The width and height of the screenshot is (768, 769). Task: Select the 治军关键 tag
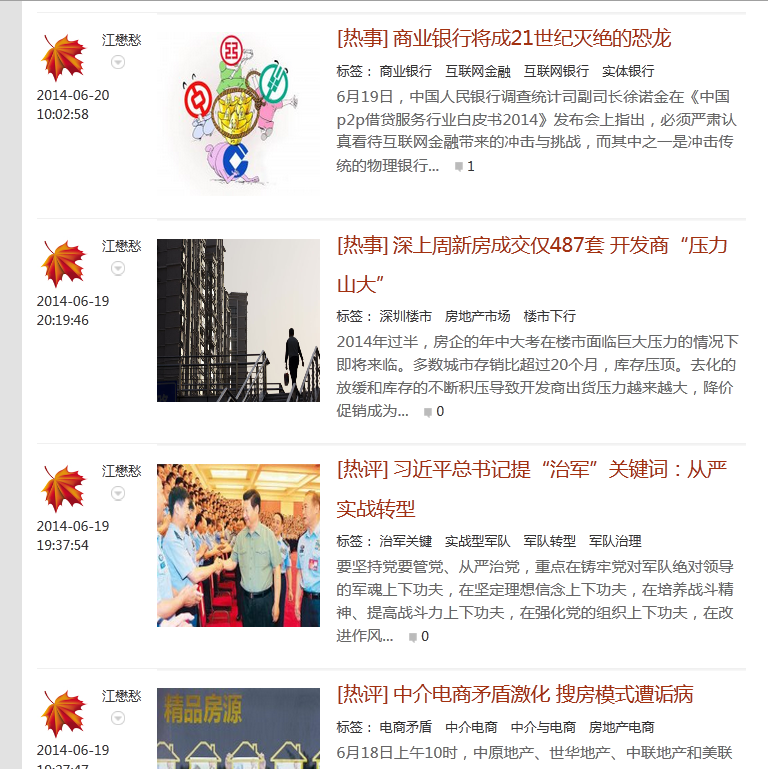406,541
